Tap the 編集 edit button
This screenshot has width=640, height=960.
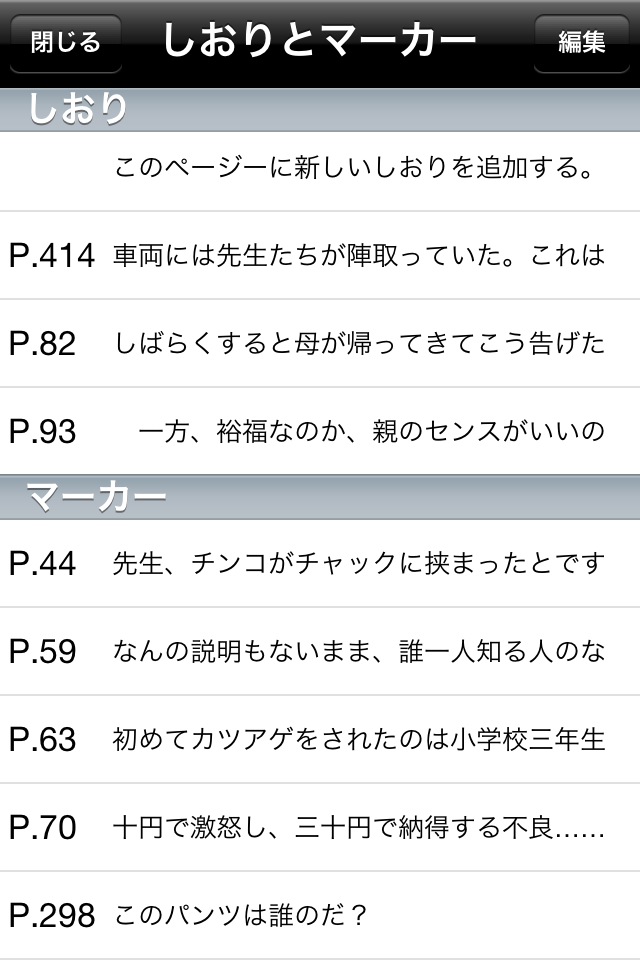(582, 43)
